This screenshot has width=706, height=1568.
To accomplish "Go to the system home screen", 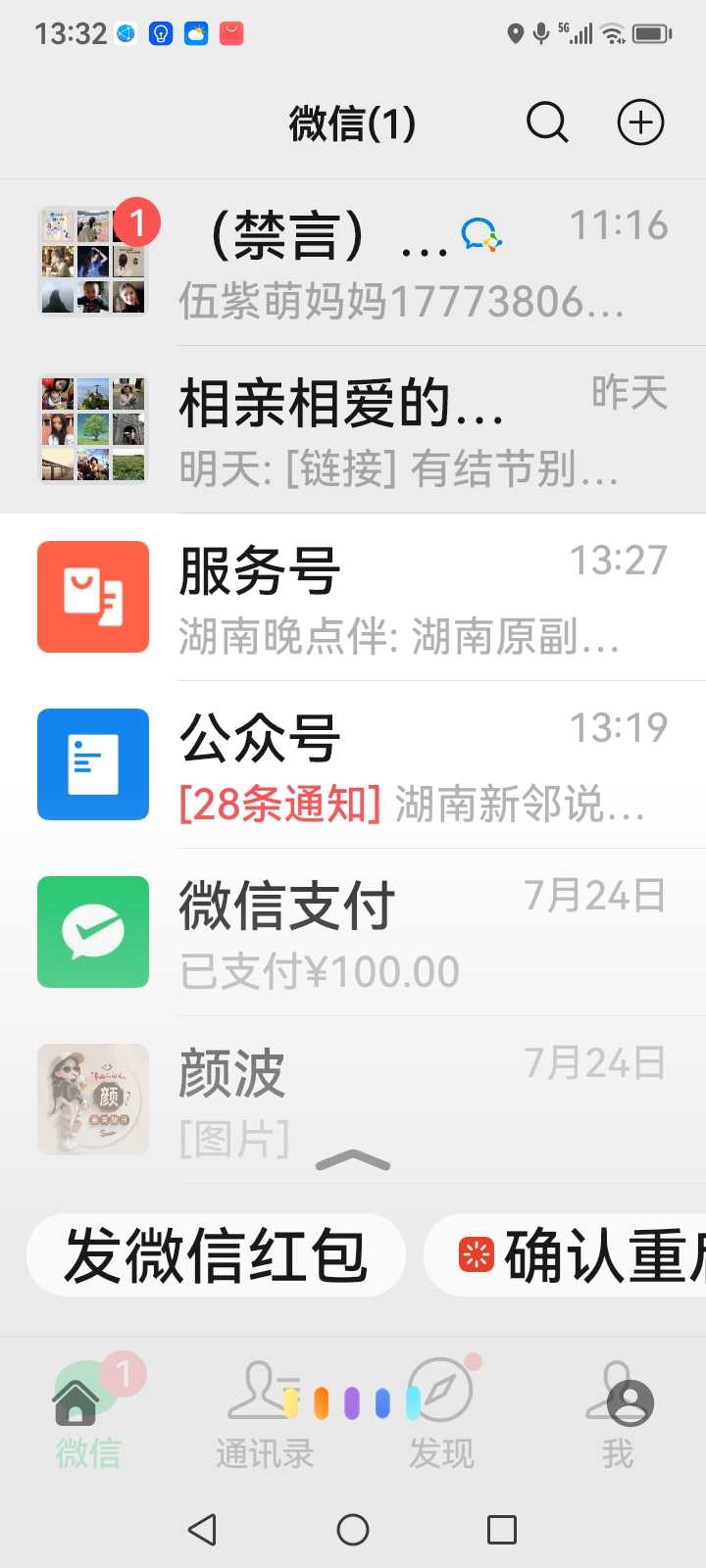I will click(x=353, y=1530).
